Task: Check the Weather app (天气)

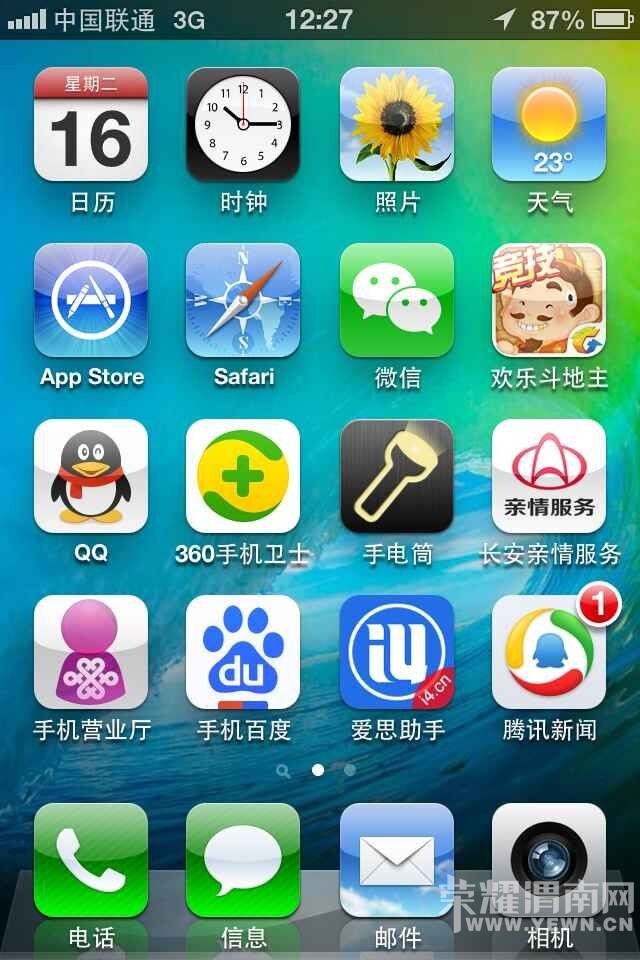Action: pyautogui.click(x=549, y=124)
